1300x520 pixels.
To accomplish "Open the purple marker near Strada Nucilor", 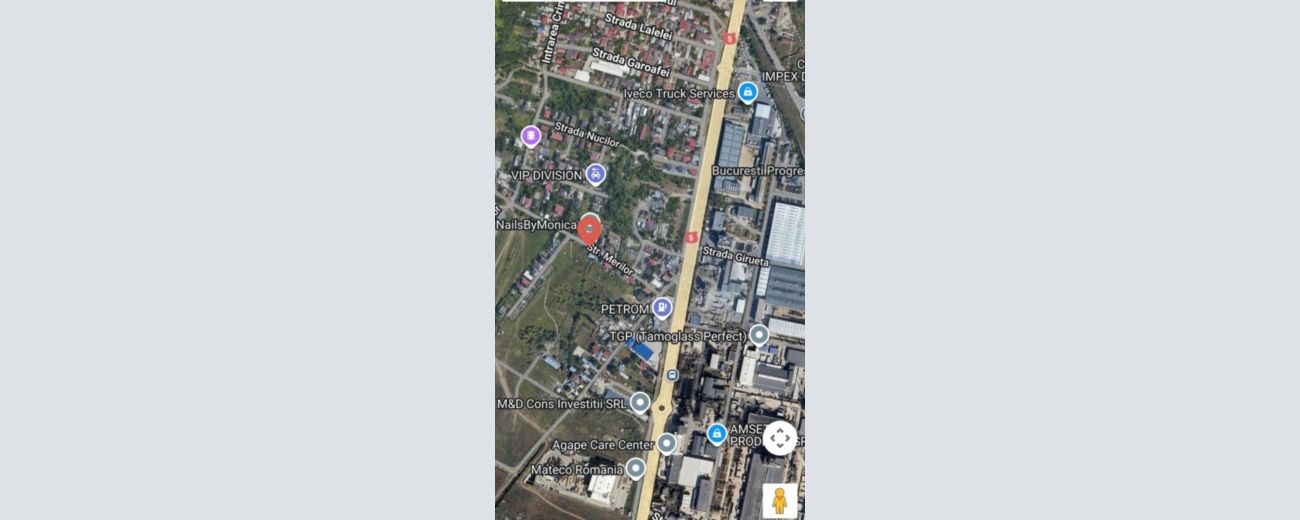I will click(x=531, y=135).
